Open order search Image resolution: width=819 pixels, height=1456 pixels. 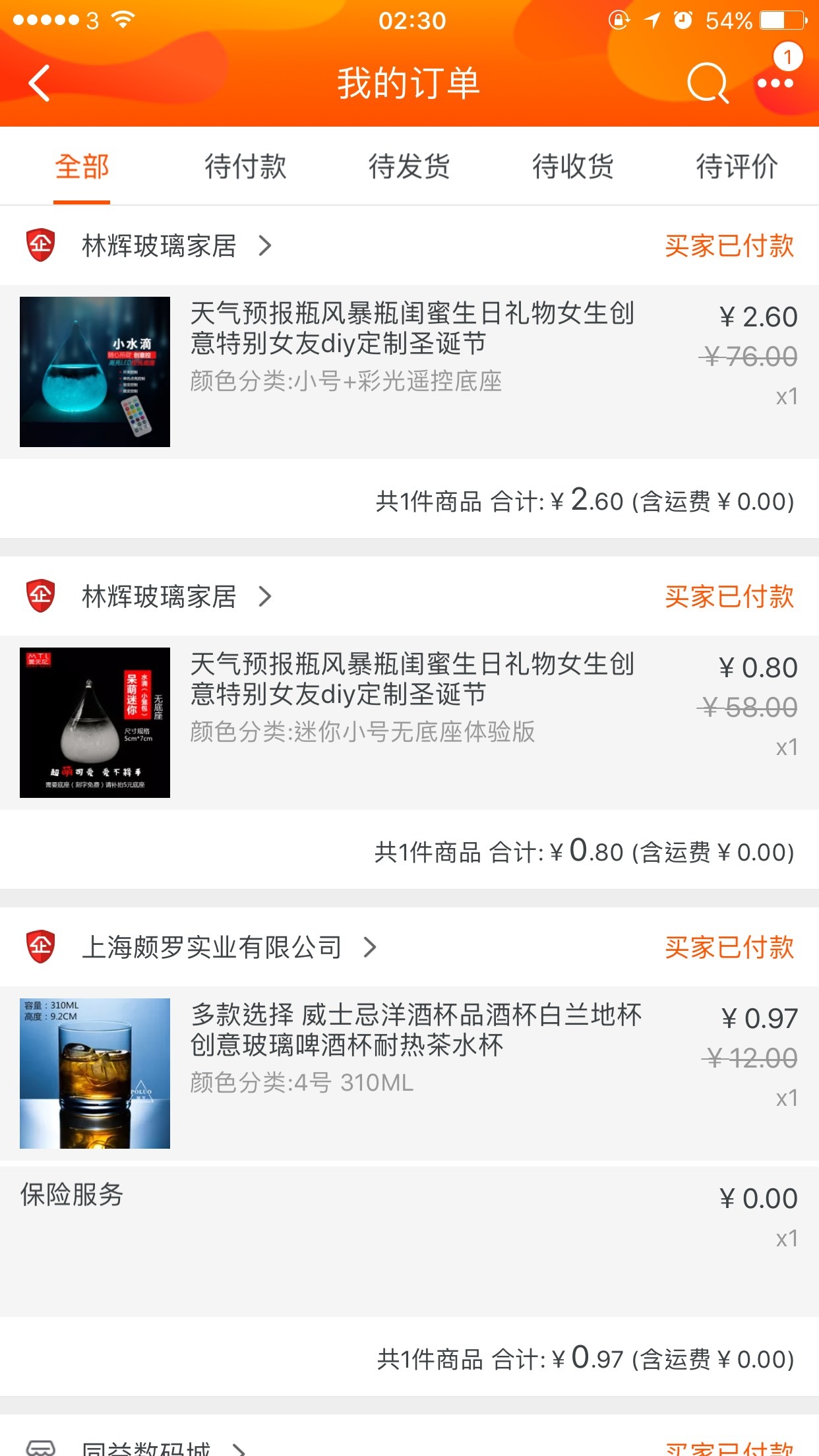tap(708, 83)
